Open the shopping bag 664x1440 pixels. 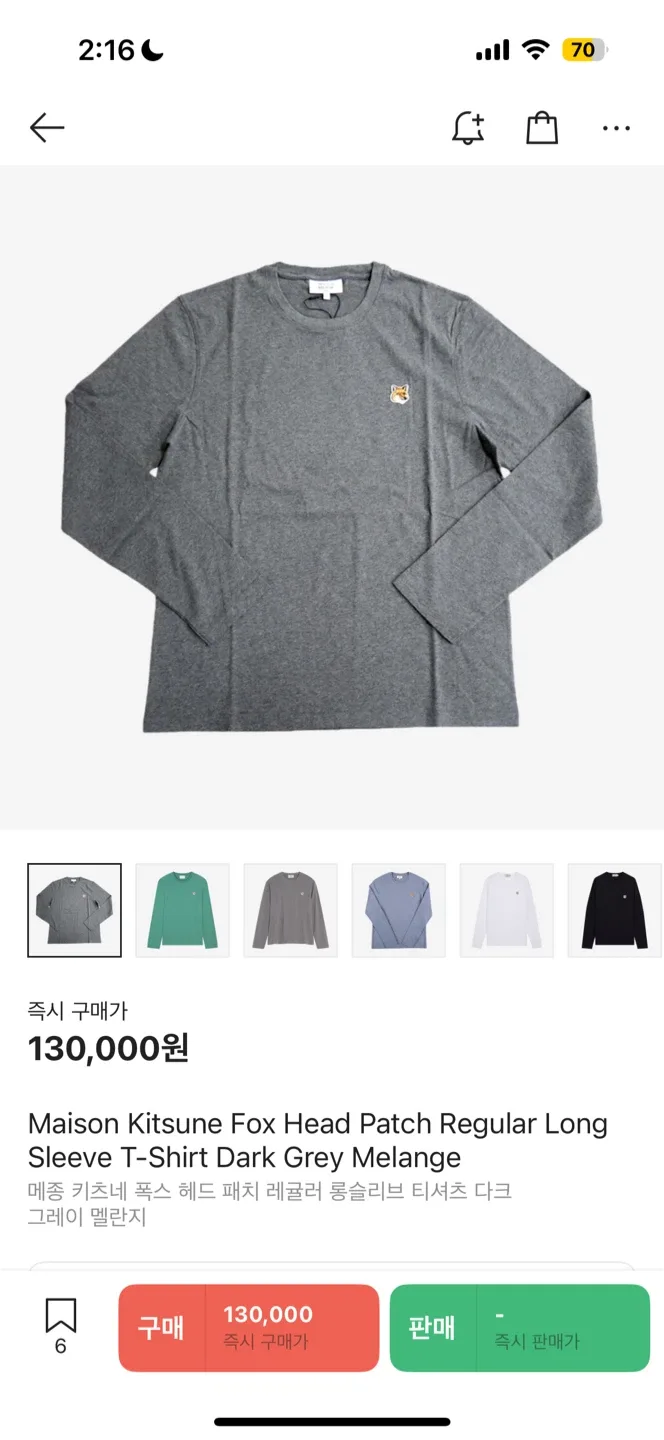click(x=542, y=128)
